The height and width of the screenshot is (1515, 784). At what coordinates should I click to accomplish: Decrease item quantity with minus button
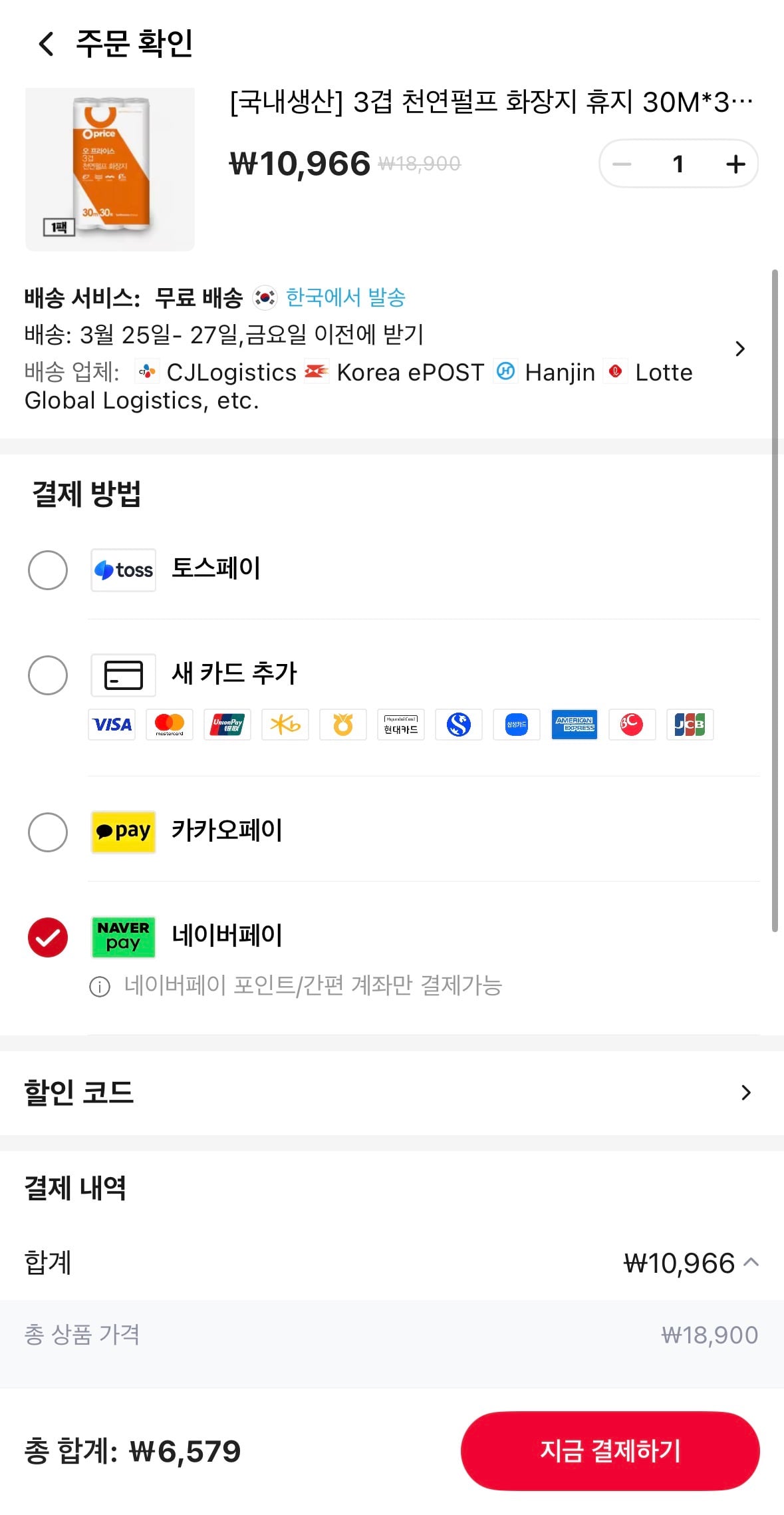pyautogui.click(x=622, y=164)
